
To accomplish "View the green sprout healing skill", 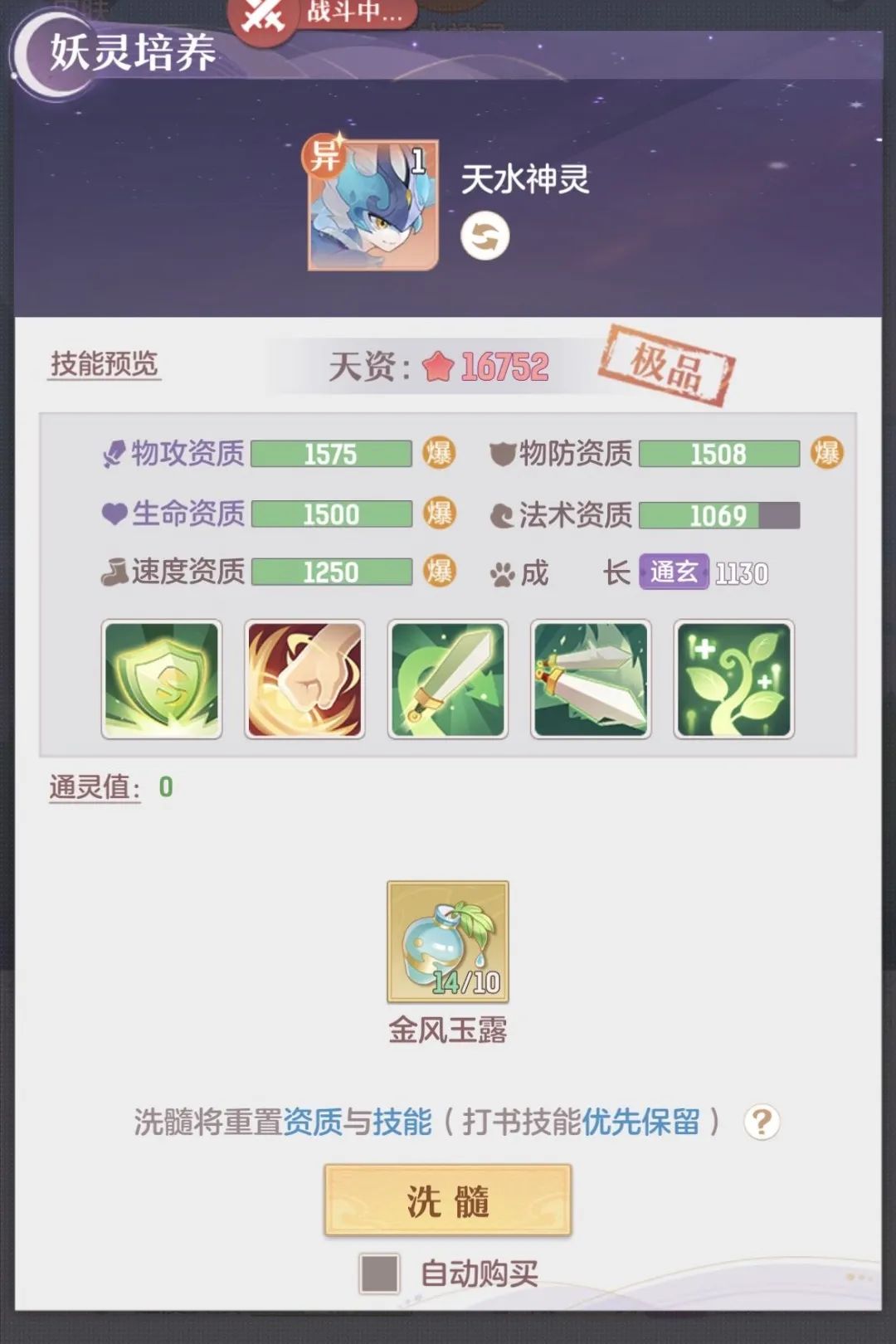I will [733, 679].
